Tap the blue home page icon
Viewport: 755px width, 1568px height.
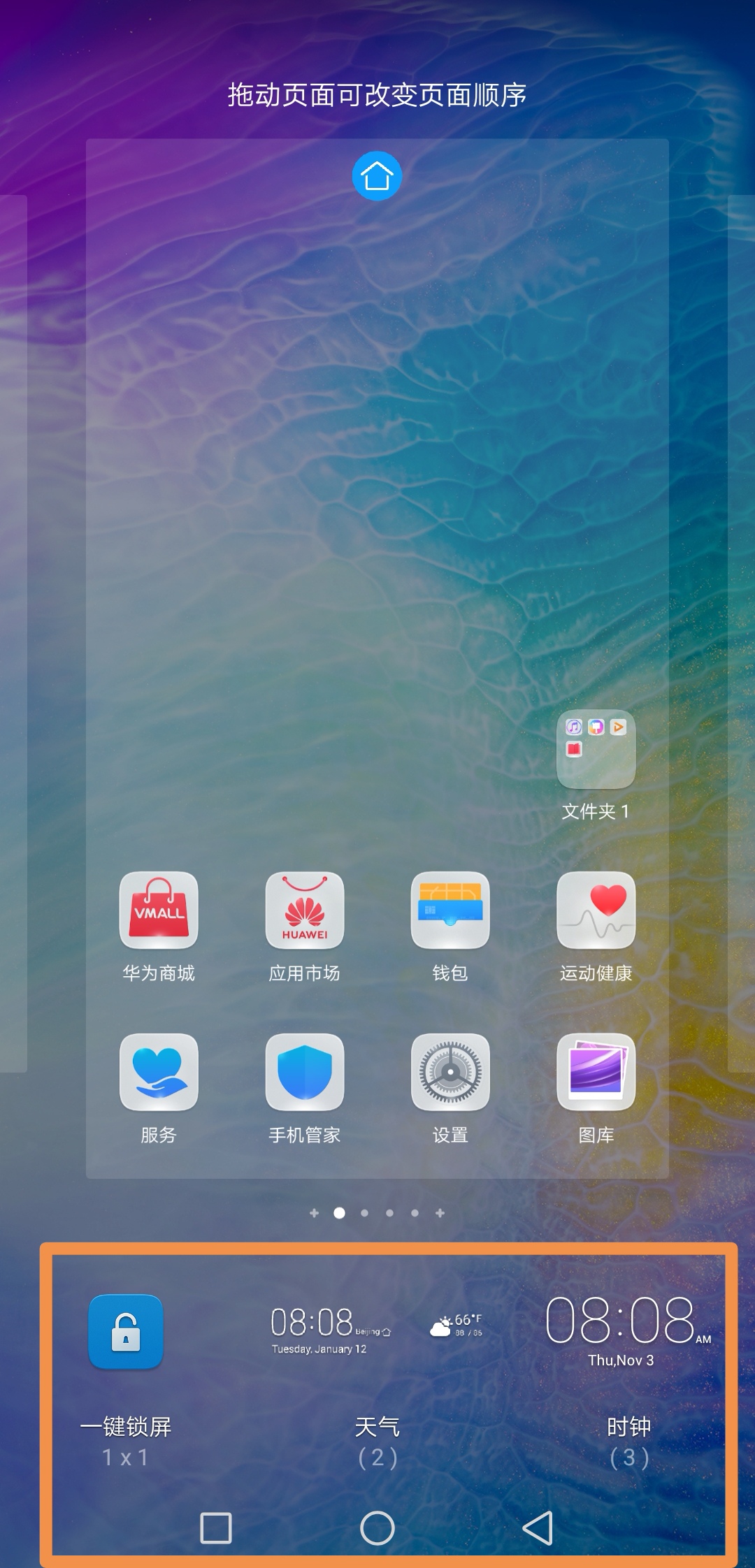click(377, 176)
